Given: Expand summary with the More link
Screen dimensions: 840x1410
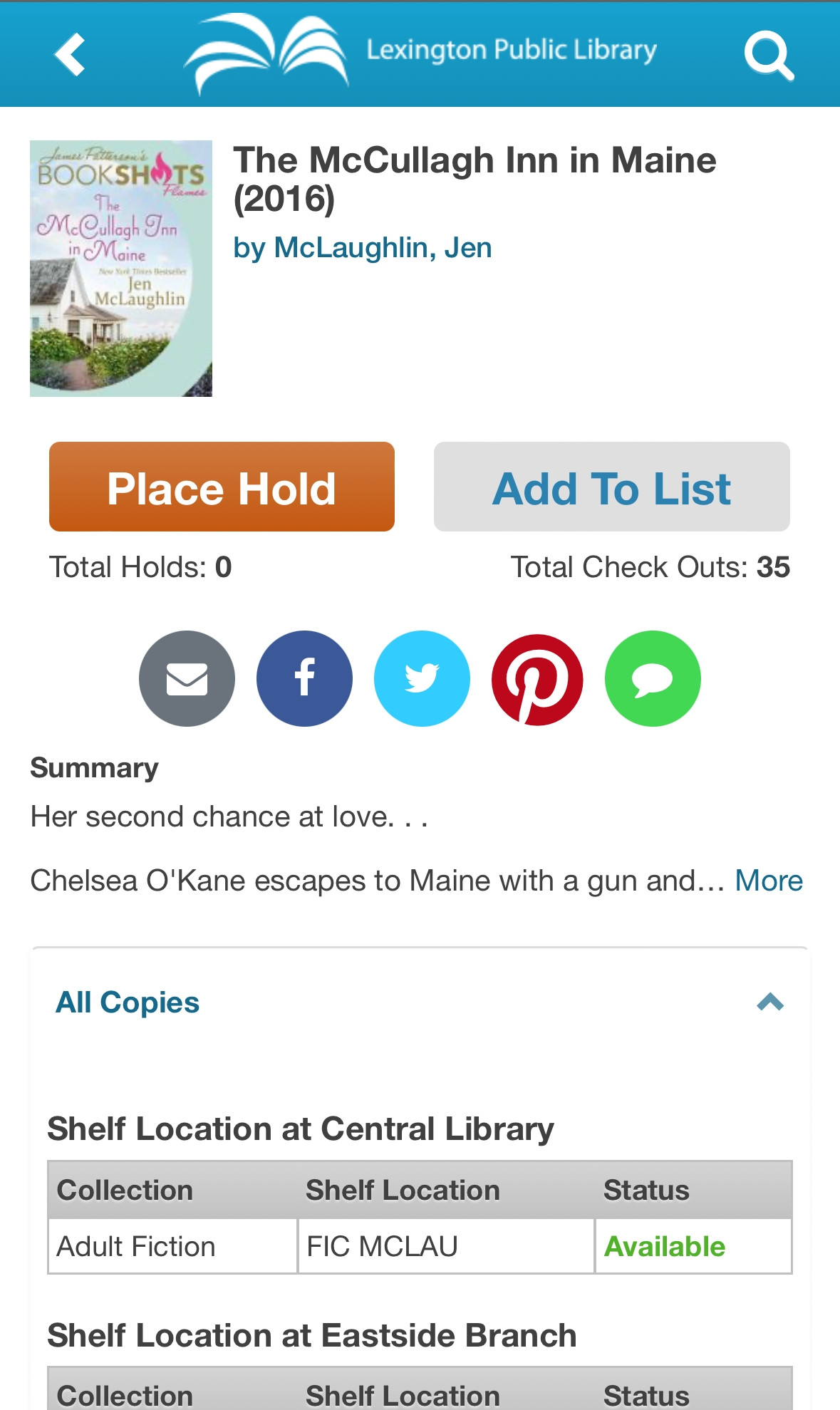Looking at the screenshot, I should (x=768, y=881).
